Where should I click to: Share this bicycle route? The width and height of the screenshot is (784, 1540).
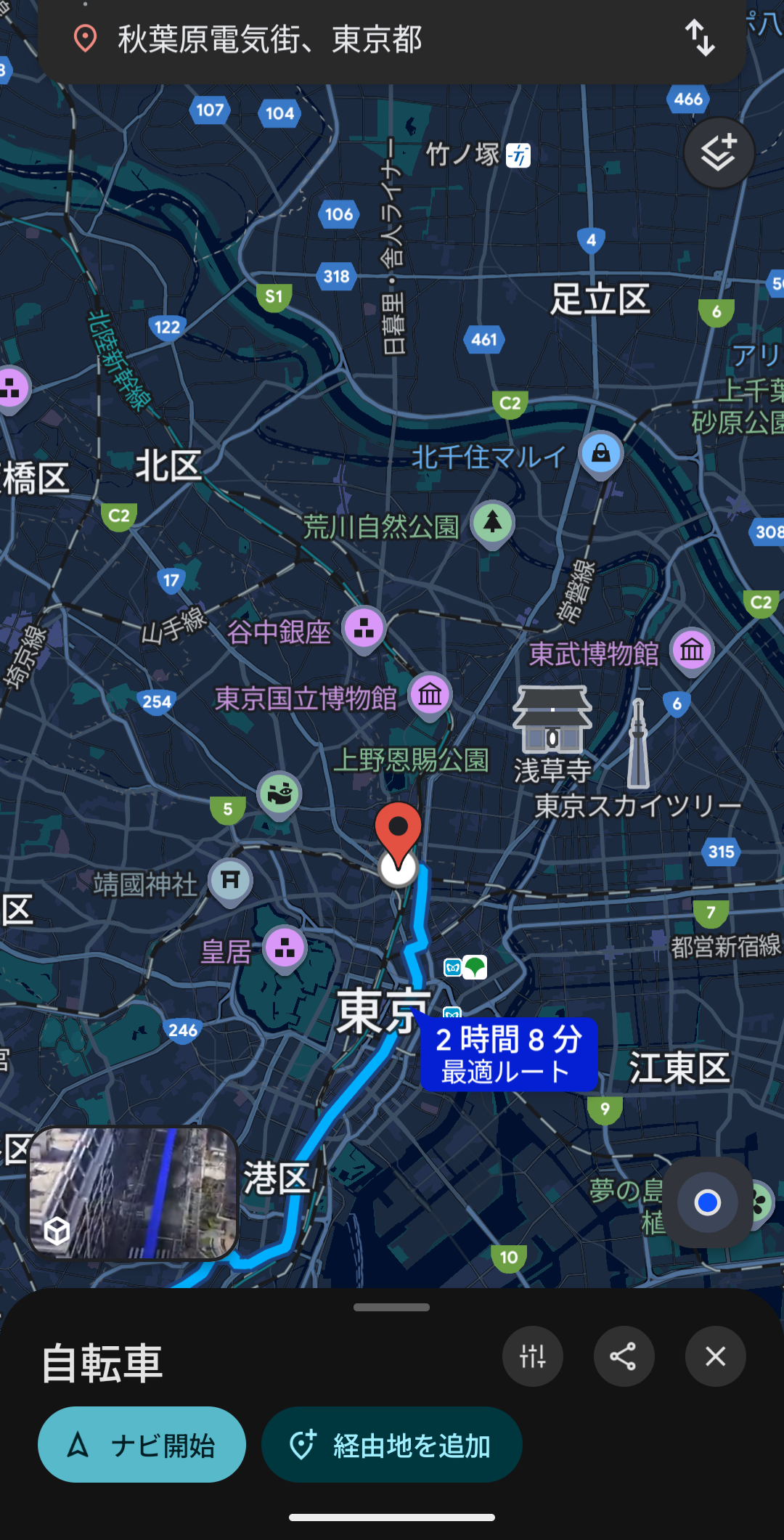pos(624,1356)
